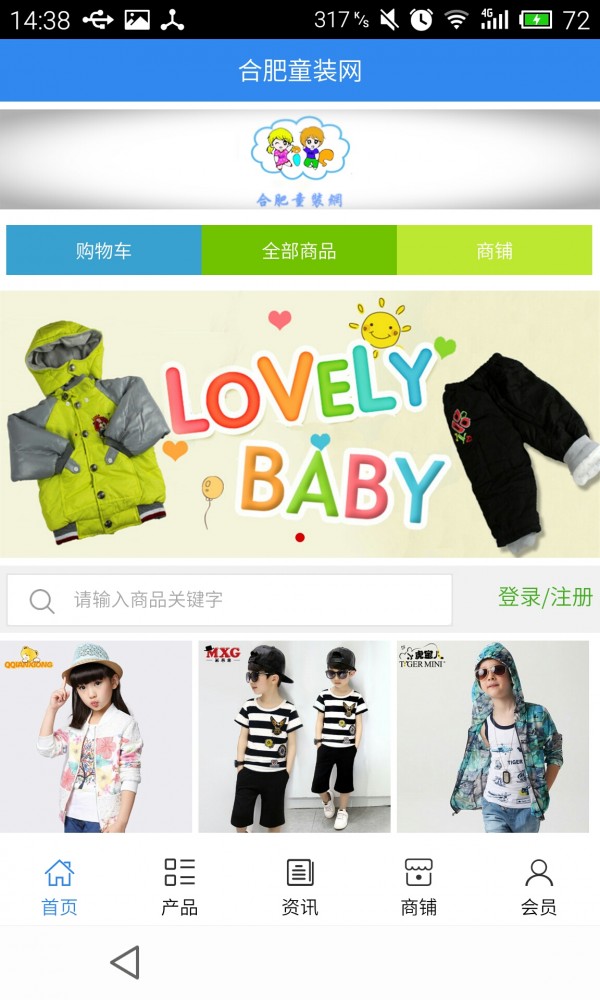600x1000 pixels.
Task: Open the girl in floral jacket product
Action: [x=96, y=736]
